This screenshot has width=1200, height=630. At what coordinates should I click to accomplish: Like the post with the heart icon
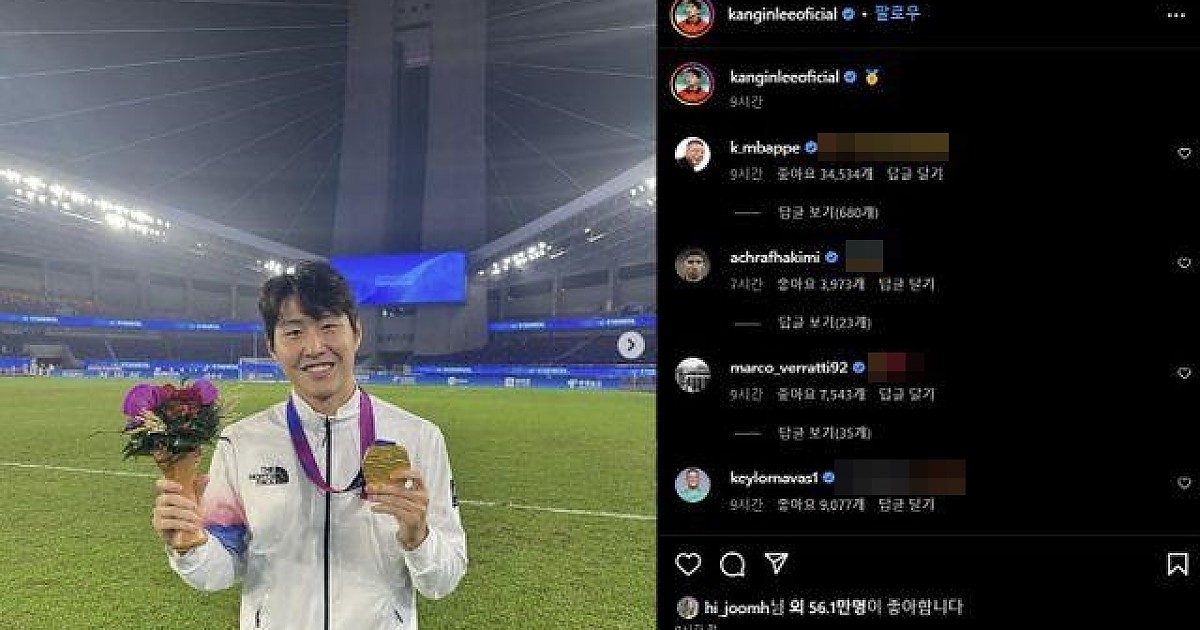click(688, 564)
